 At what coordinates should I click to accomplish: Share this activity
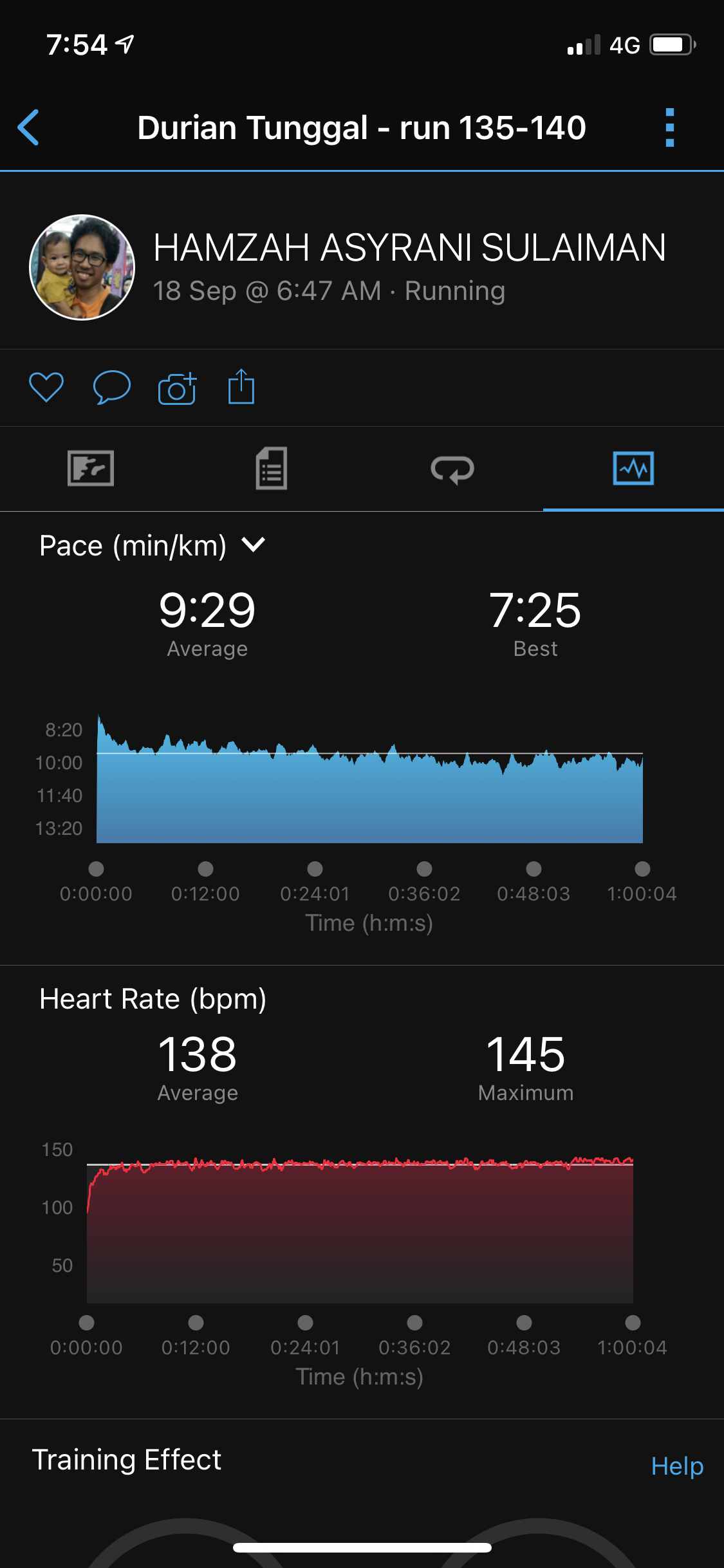coord(241,387)
